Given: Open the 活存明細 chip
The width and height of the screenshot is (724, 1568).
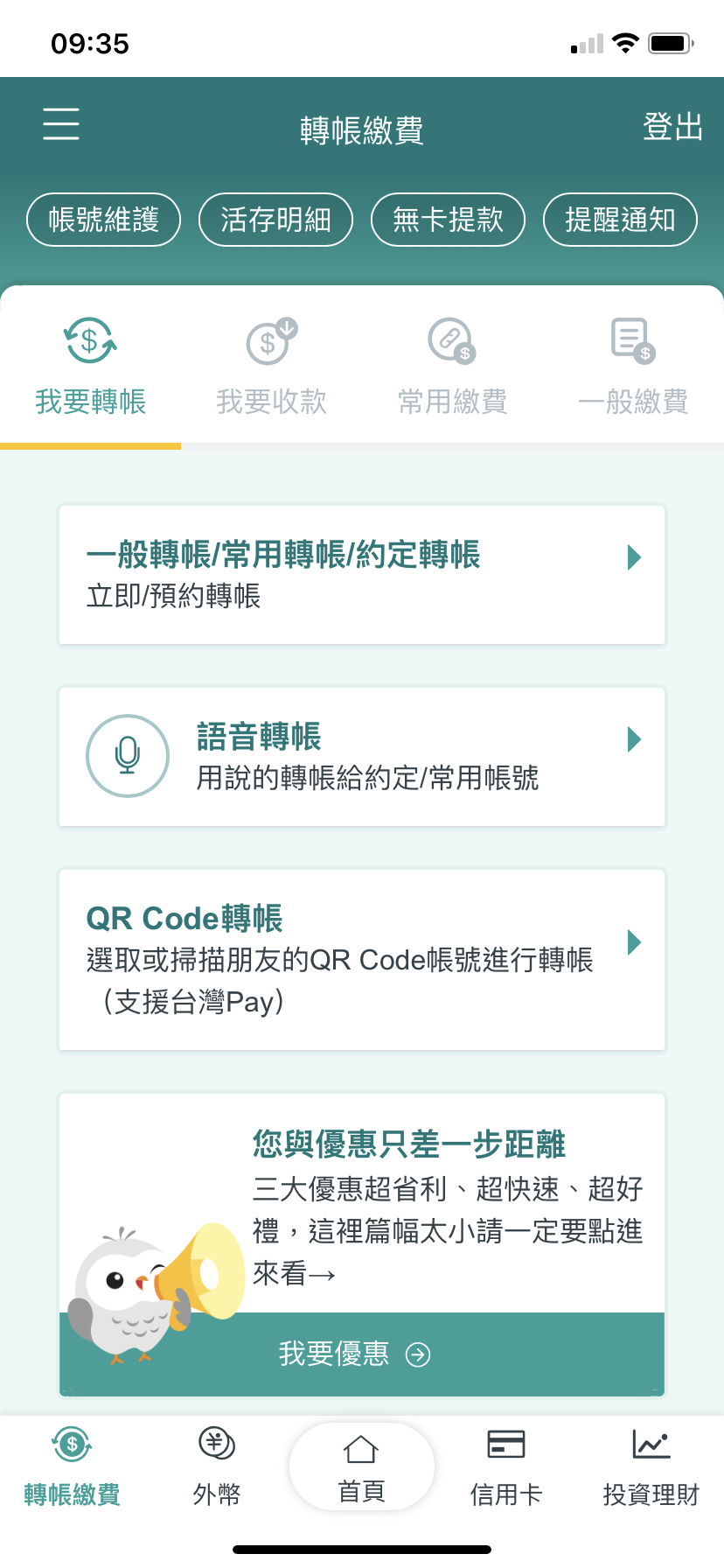Looking at the screenshot, I should click(275, 220).
